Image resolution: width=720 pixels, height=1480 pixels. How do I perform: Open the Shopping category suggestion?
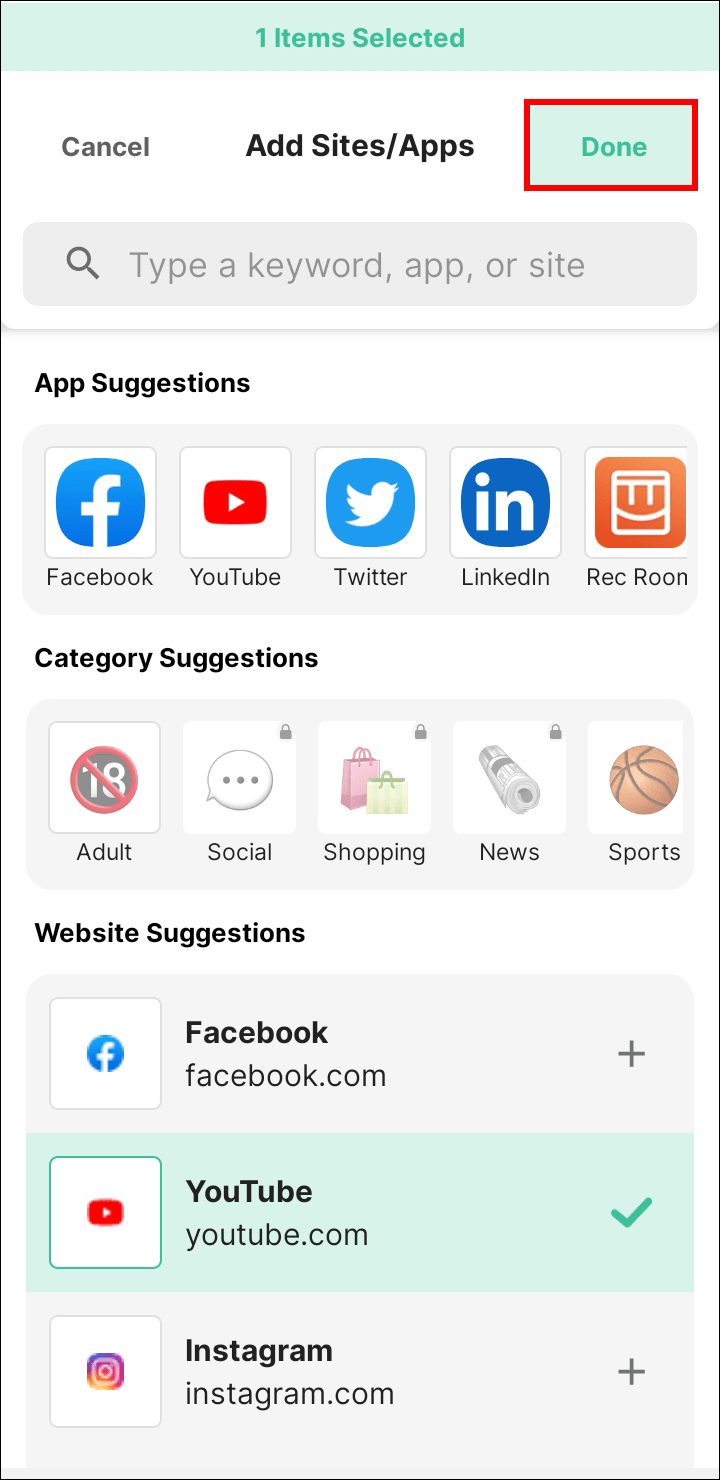coord(374,779)
